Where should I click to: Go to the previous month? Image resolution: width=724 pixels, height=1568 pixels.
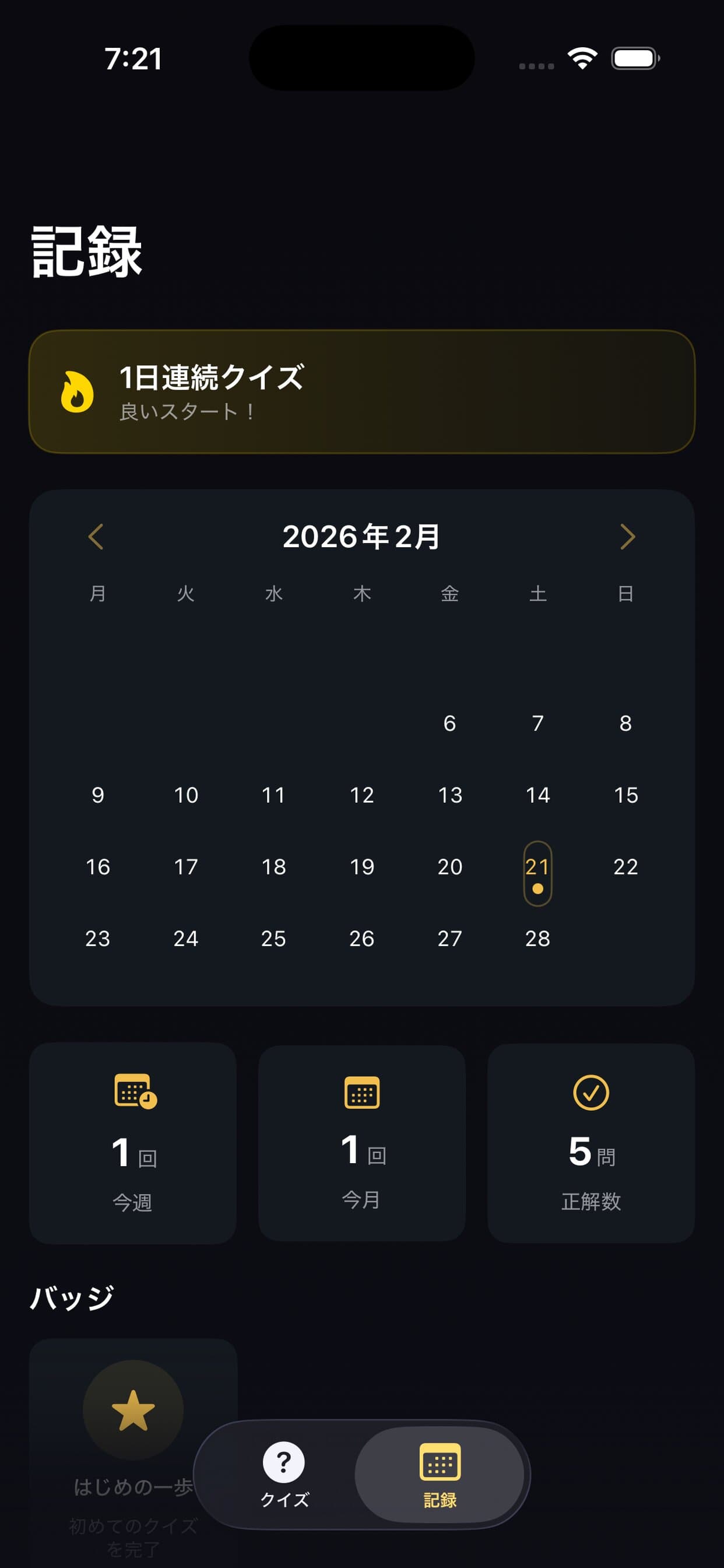pyautogui.click(x=96, y=536)
